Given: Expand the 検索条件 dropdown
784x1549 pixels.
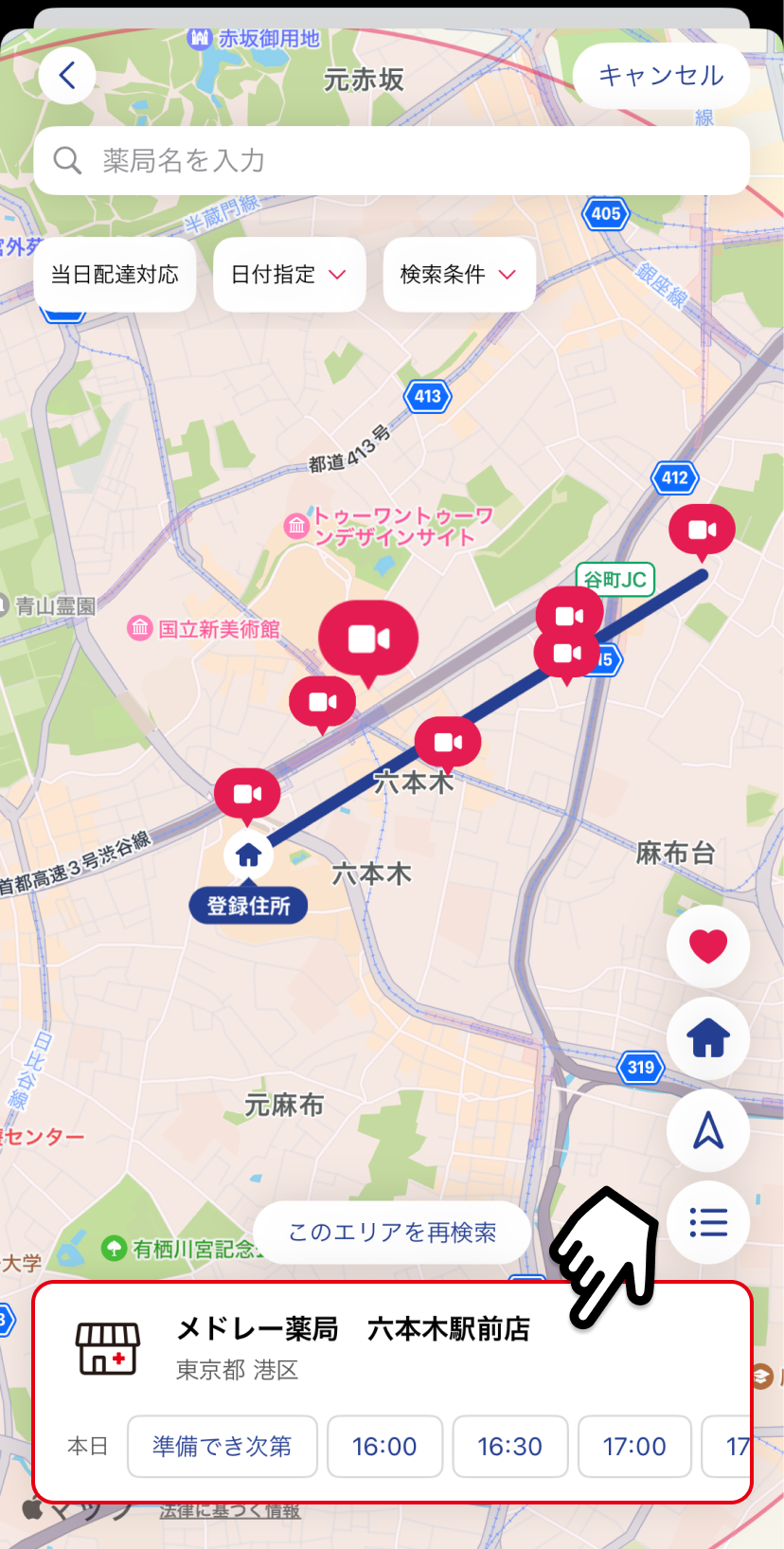Looking at the screenshot, I should 459,275.
